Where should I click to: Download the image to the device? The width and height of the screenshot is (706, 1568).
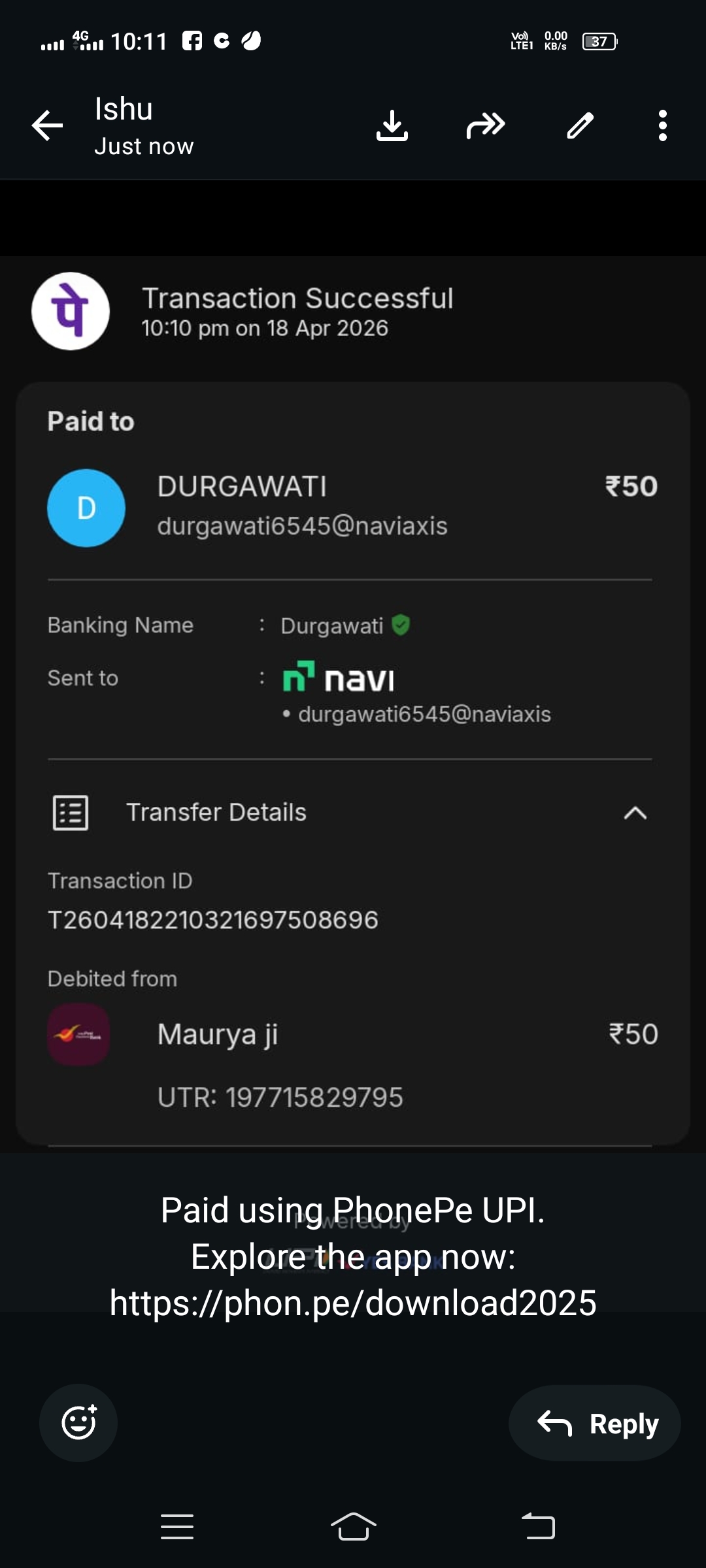(x=392, y=125)
